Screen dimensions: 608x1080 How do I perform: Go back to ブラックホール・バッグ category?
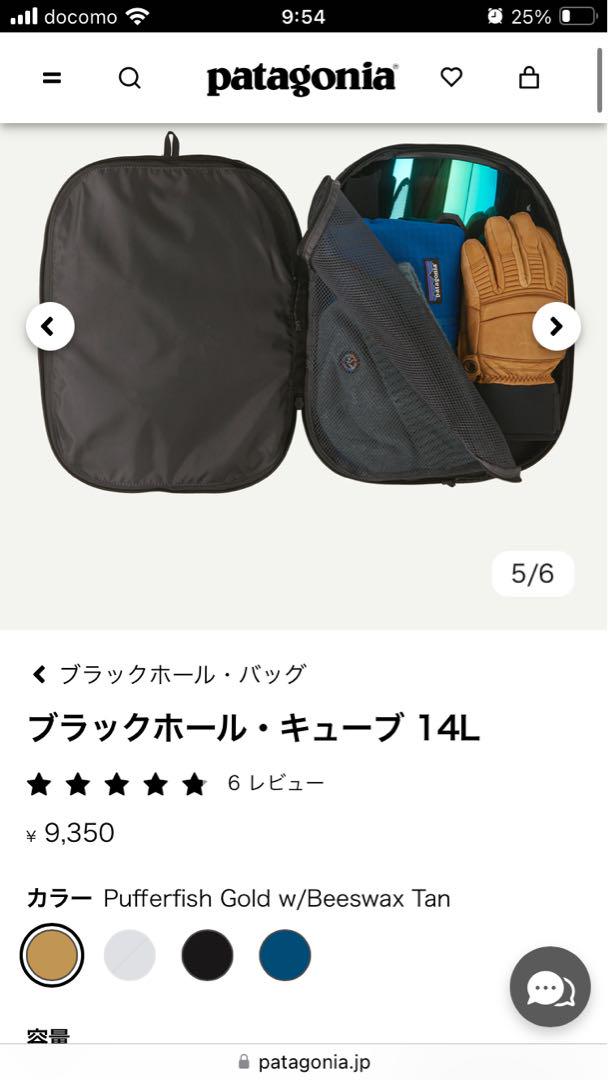coord(169,674)
